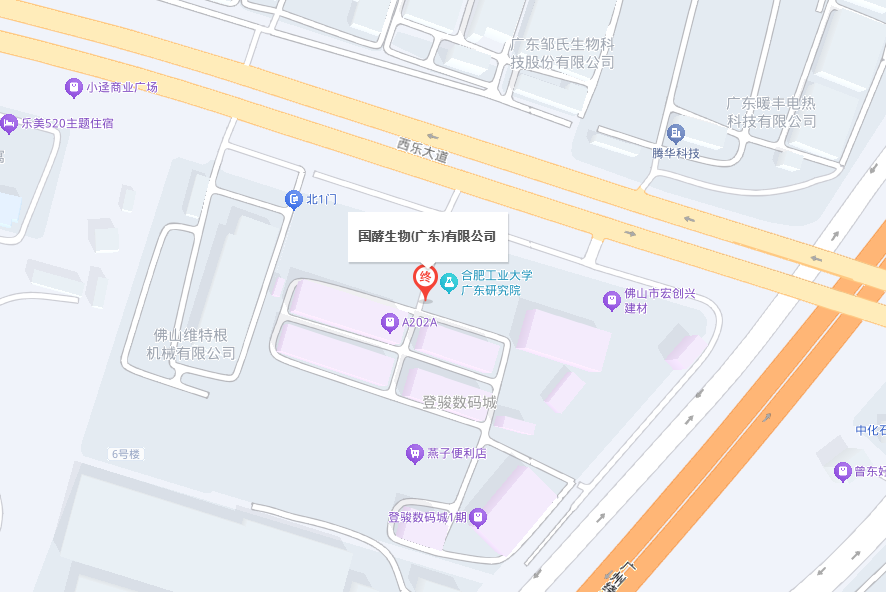Tap the A202A shop marker
Screen dimensions: 886x592
(x=389, y=322)
